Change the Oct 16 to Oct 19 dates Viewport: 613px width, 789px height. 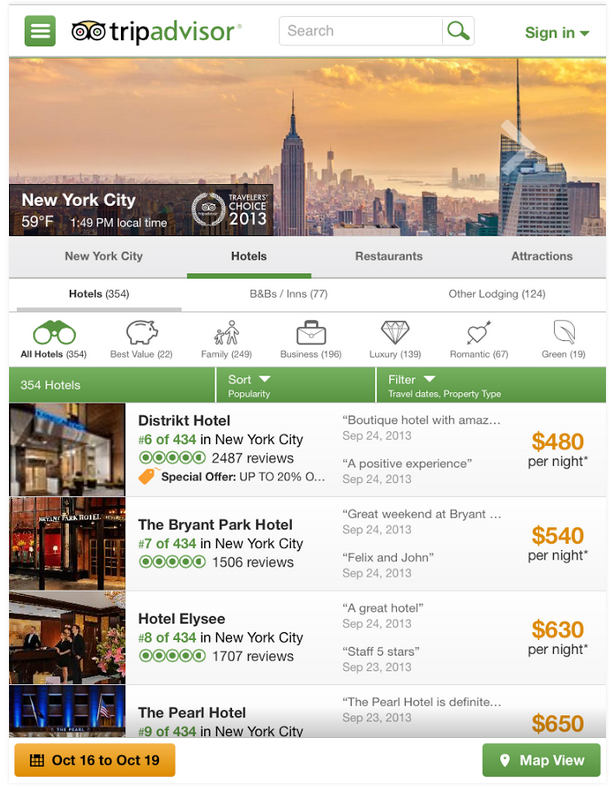click(94, 761)
